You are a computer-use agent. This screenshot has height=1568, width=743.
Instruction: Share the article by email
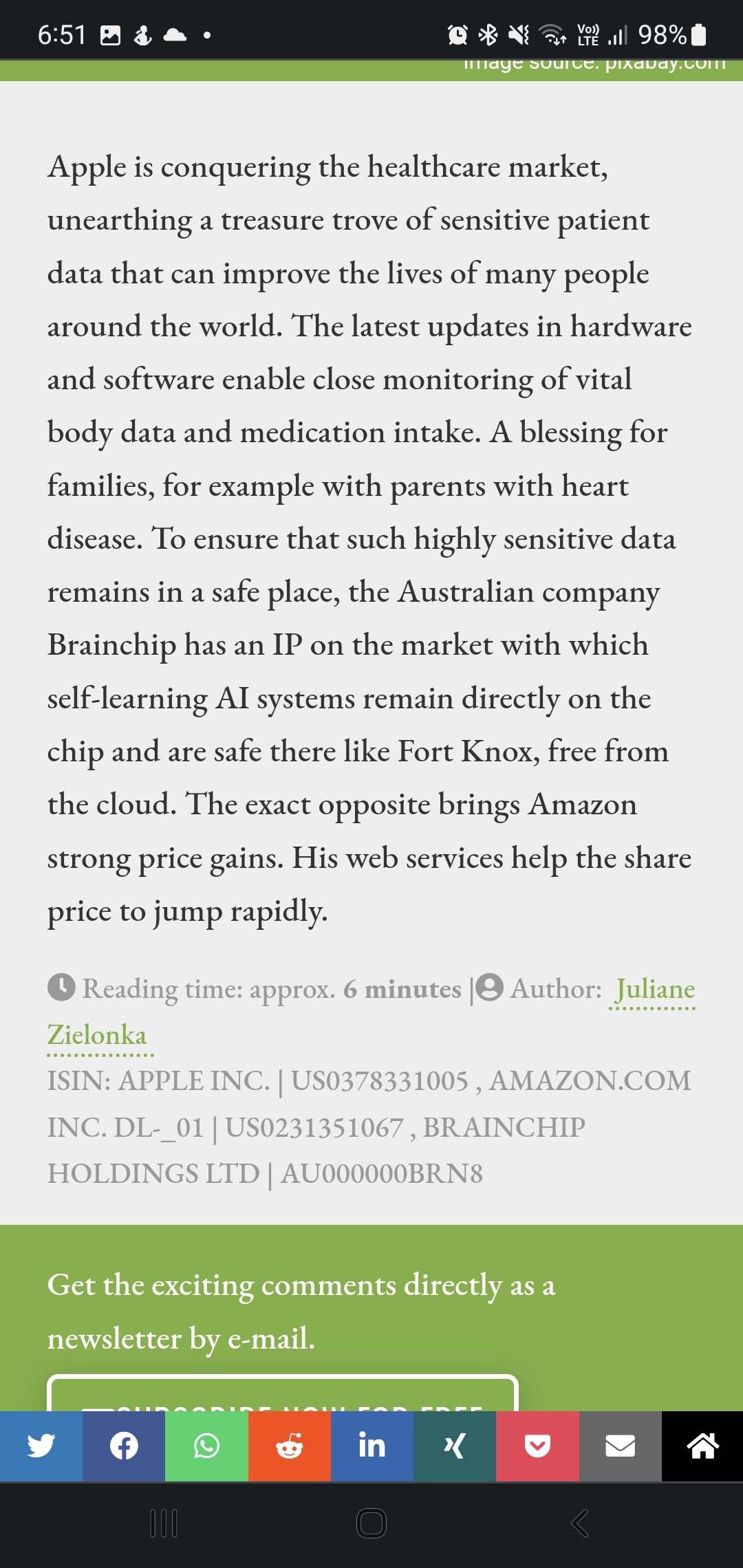621,1446
